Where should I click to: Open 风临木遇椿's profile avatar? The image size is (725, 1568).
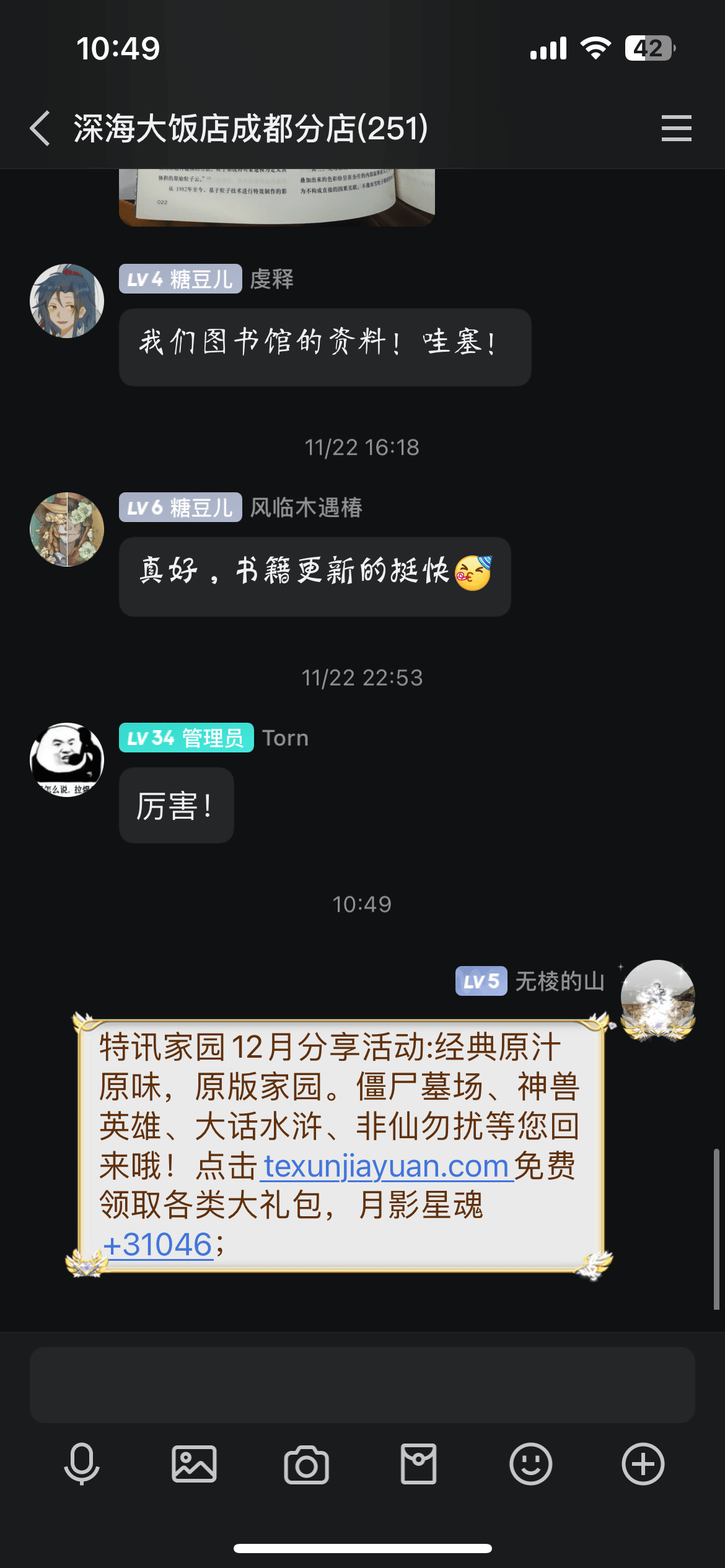click(67, 529)
